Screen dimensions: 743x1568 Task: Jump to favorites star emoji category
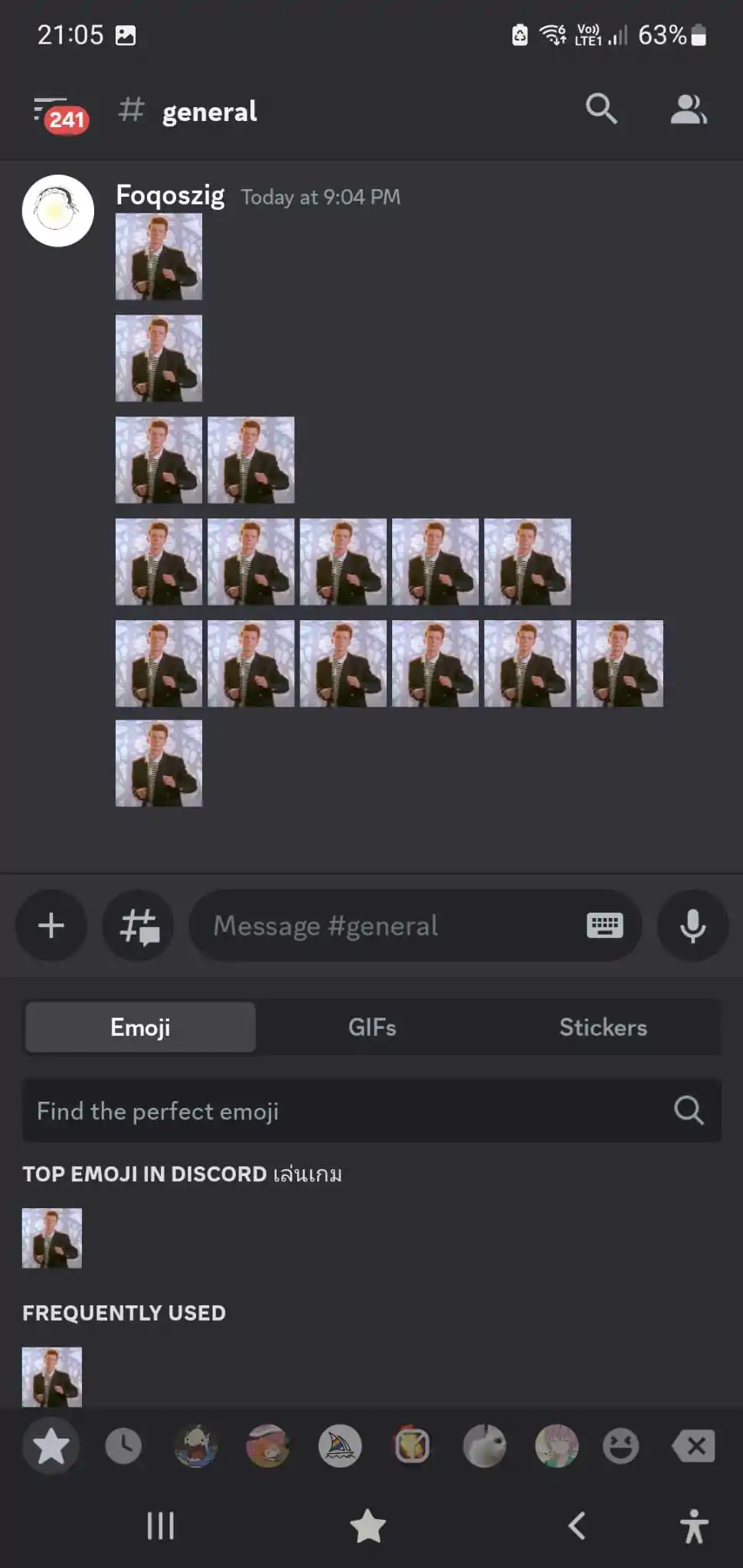pyautogui.click(x=51, y=1446)
